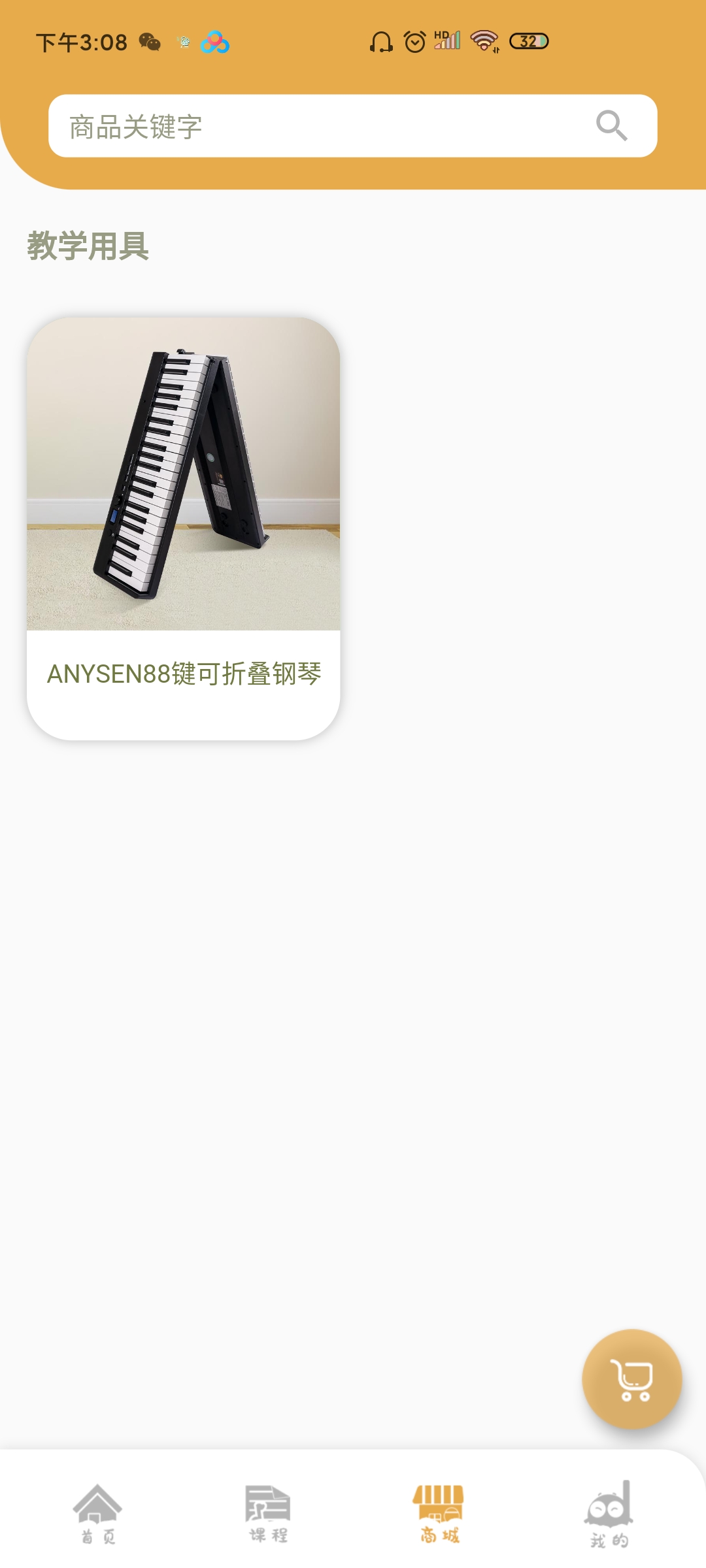Select the 商城 tab
The image size is (706, 1568).
tap(439, 1513)
